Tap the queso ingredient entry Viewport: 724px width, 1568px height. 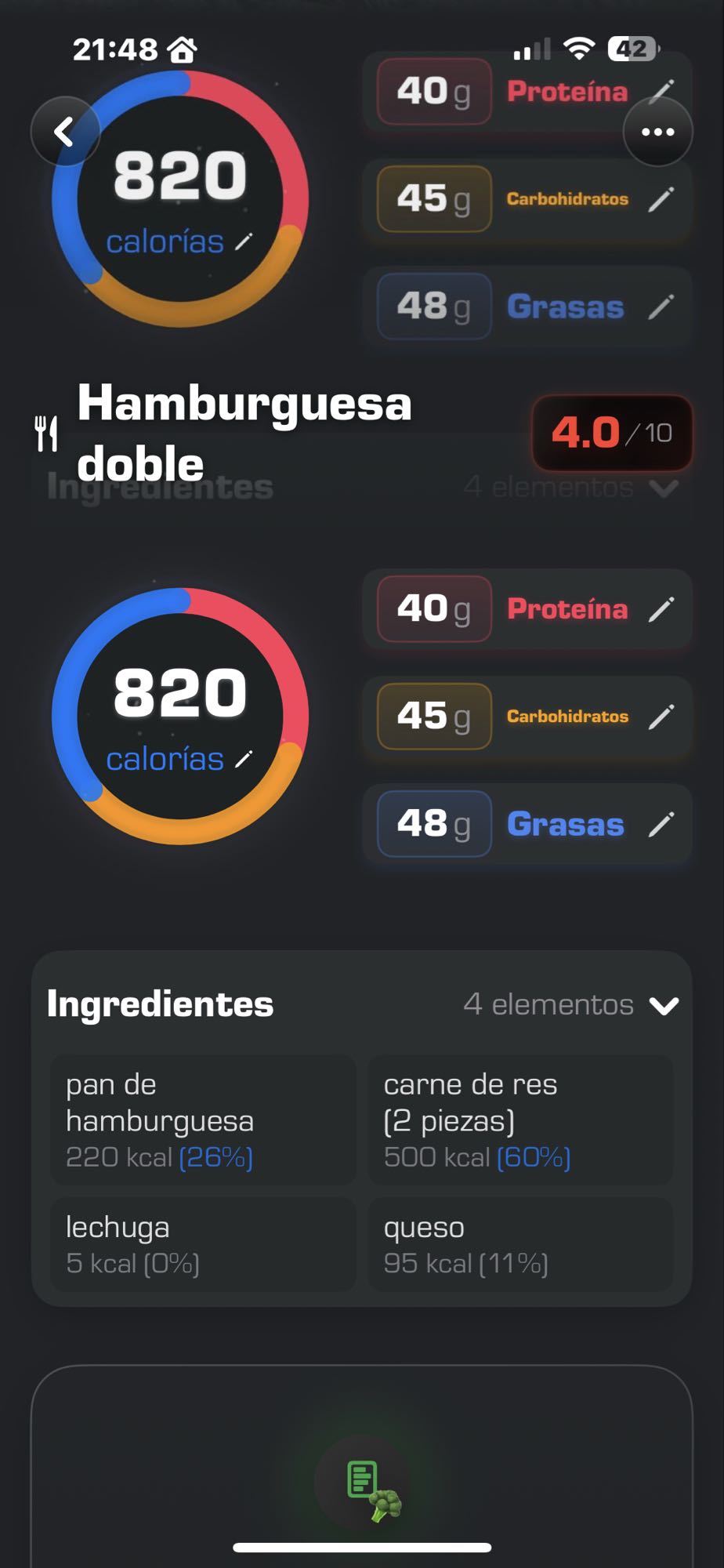click(x=522, y=1245)
